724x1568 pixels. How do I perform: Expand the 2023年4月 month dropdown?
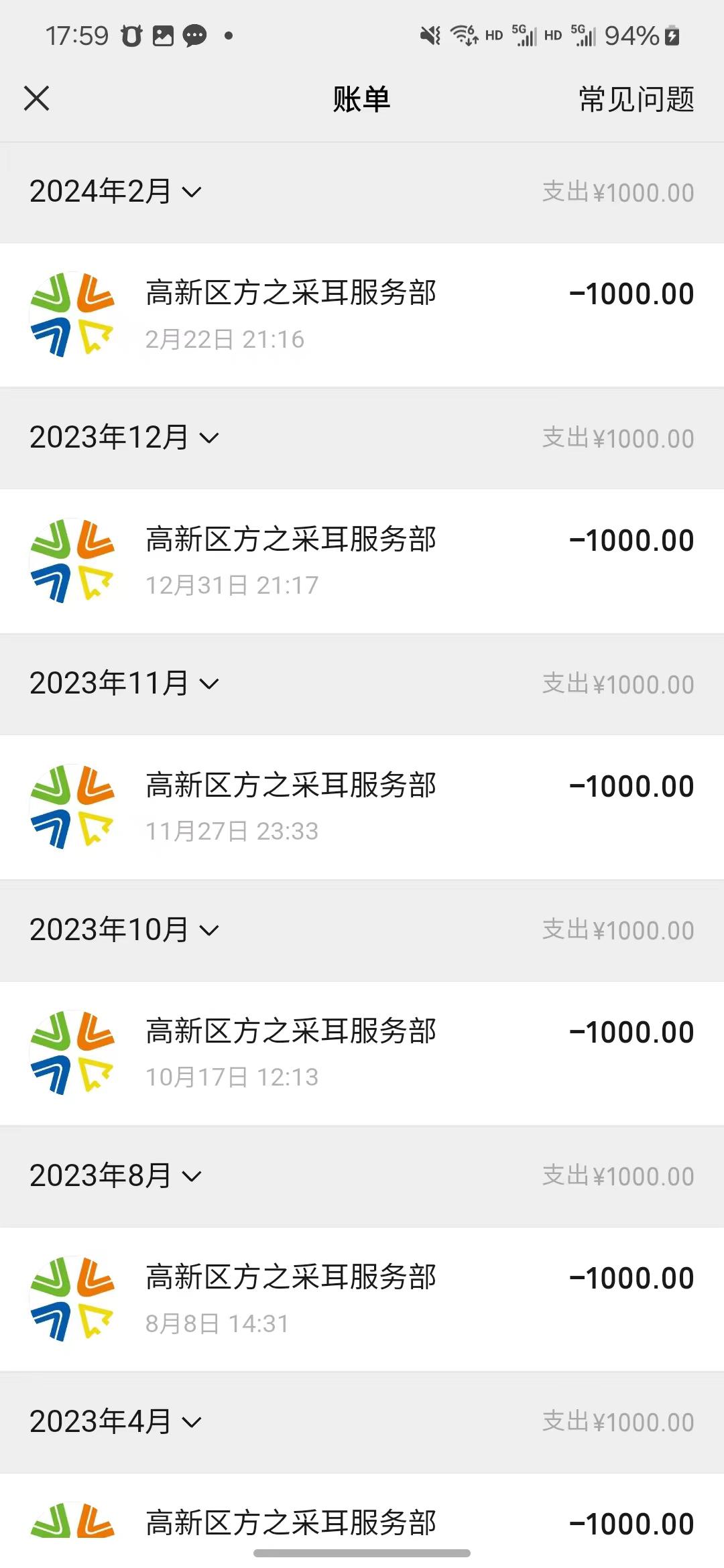115,1421
